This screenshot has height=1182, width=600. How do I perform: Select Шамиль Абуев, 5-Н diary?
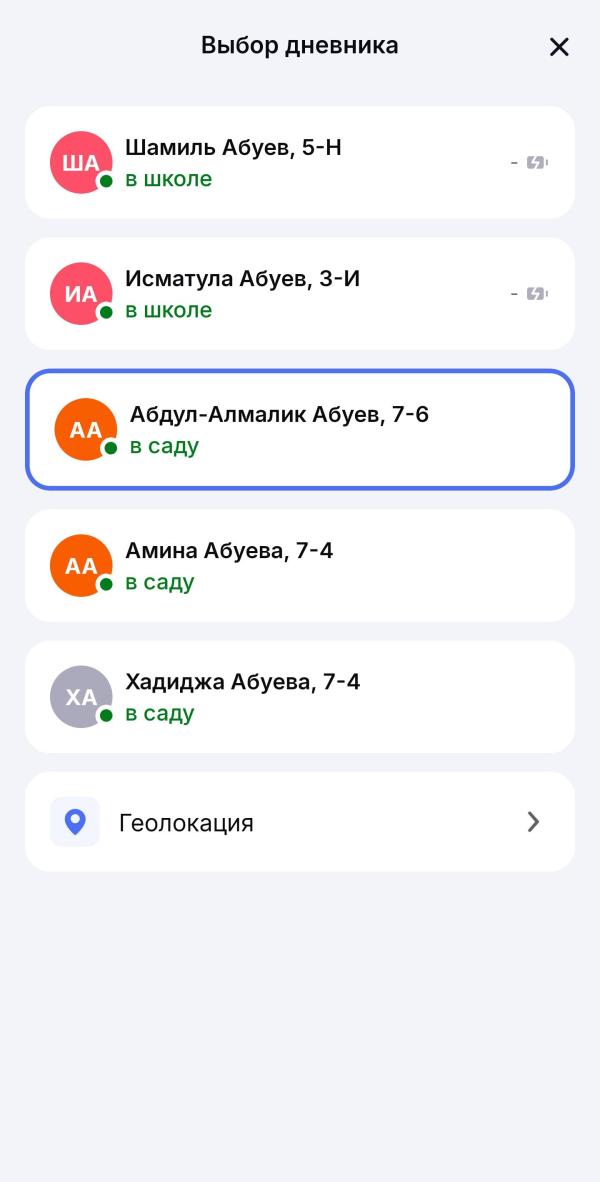pyautogui.click(x=300, y=162)
